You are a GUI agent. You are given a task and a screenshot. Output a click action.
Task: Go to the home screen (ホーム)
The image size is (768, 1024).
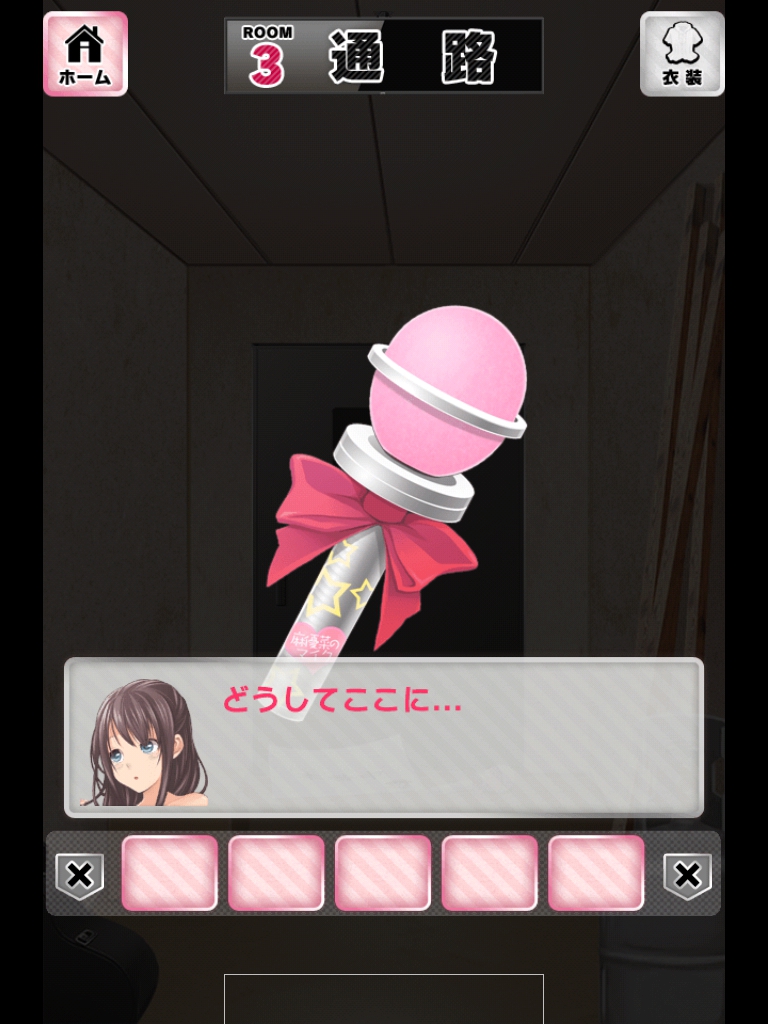pos(85,54)
